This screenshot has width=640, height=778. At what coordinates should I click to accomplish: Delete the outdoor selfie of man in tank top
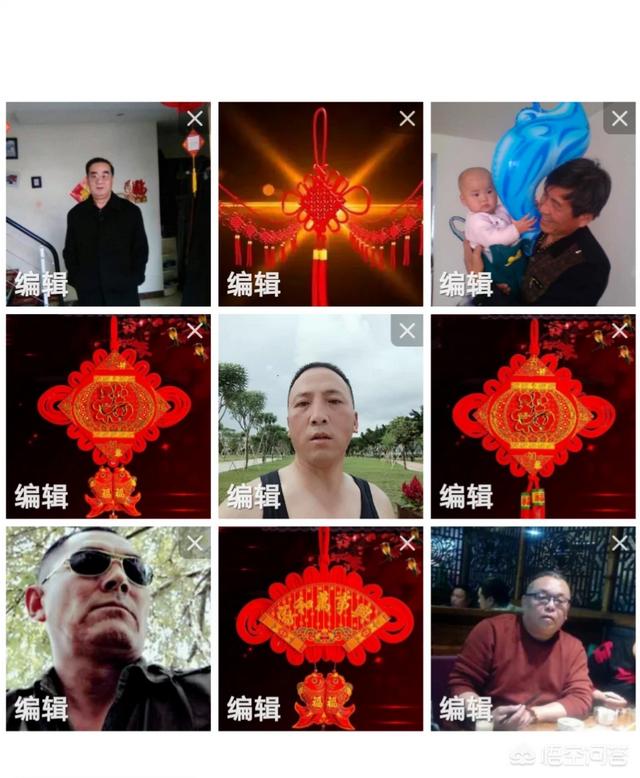pyautogui.click(x=407, y=331)
